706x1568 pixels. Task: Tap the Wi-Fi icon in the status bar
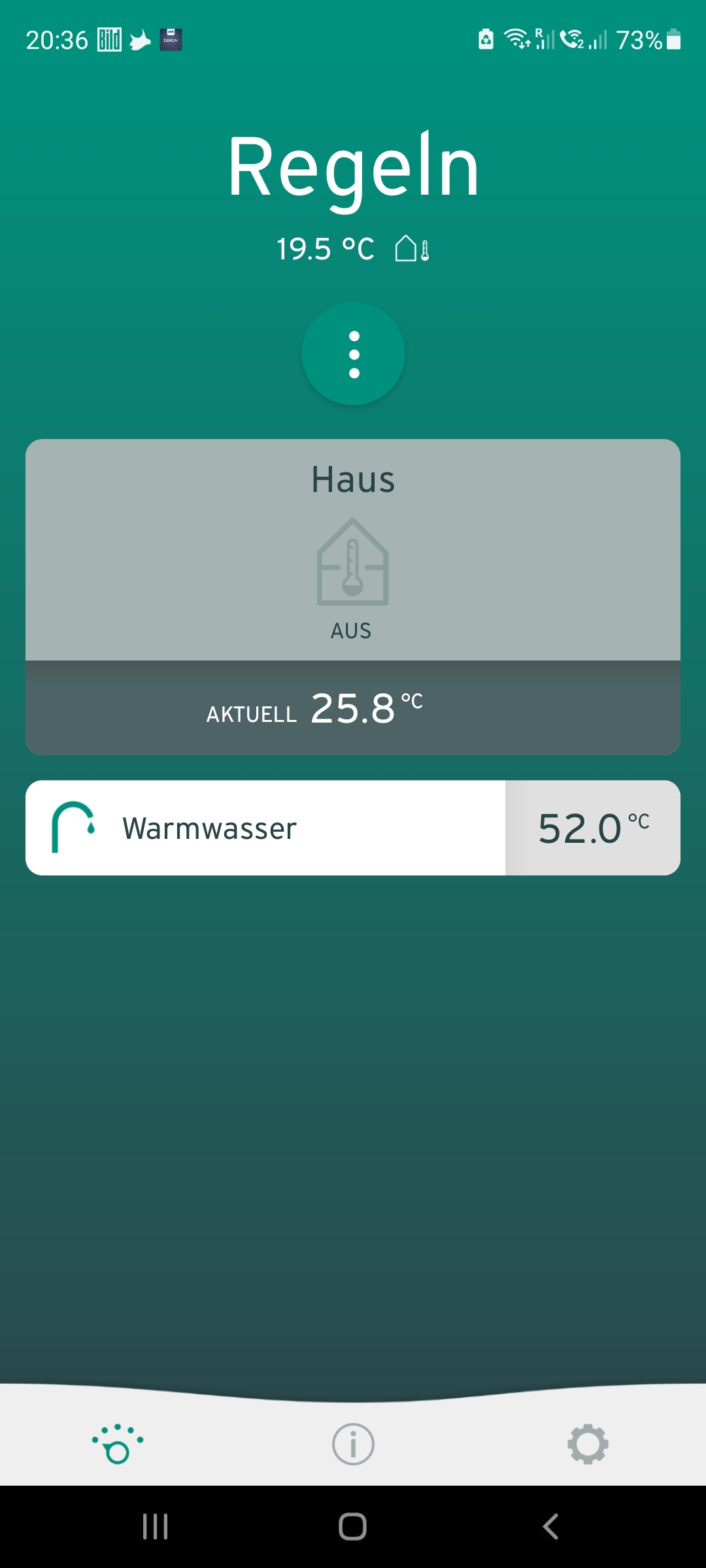tap(516, 41)
